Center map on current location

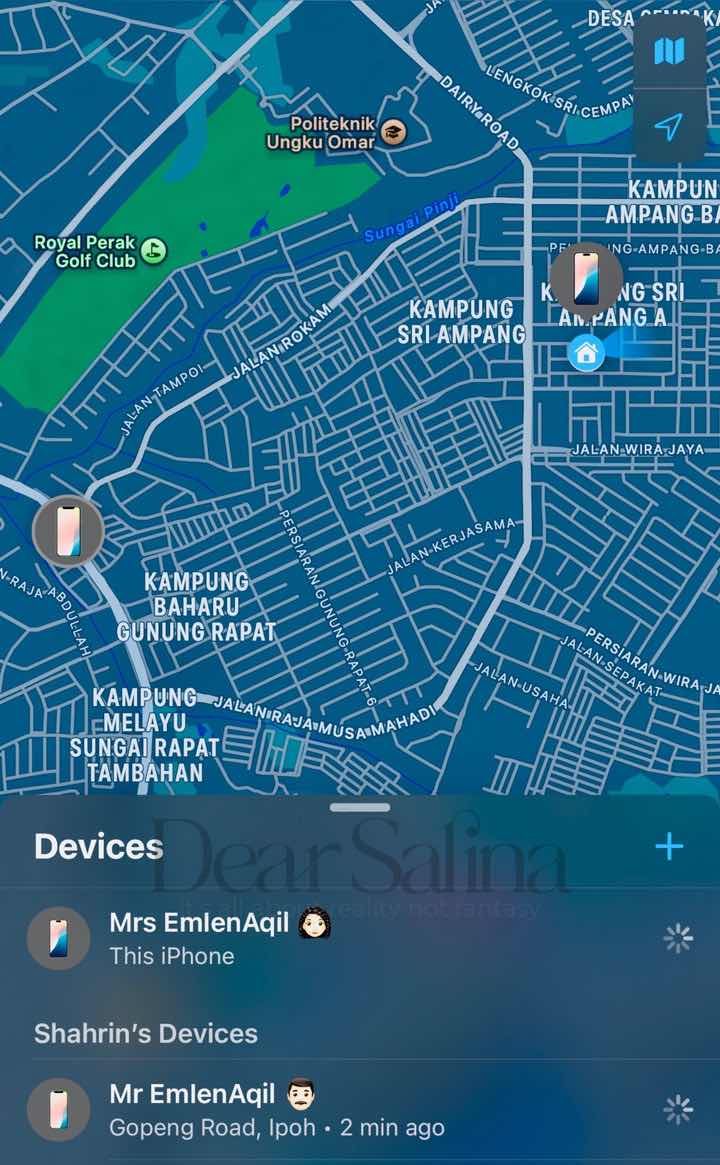tap(669, 126)
